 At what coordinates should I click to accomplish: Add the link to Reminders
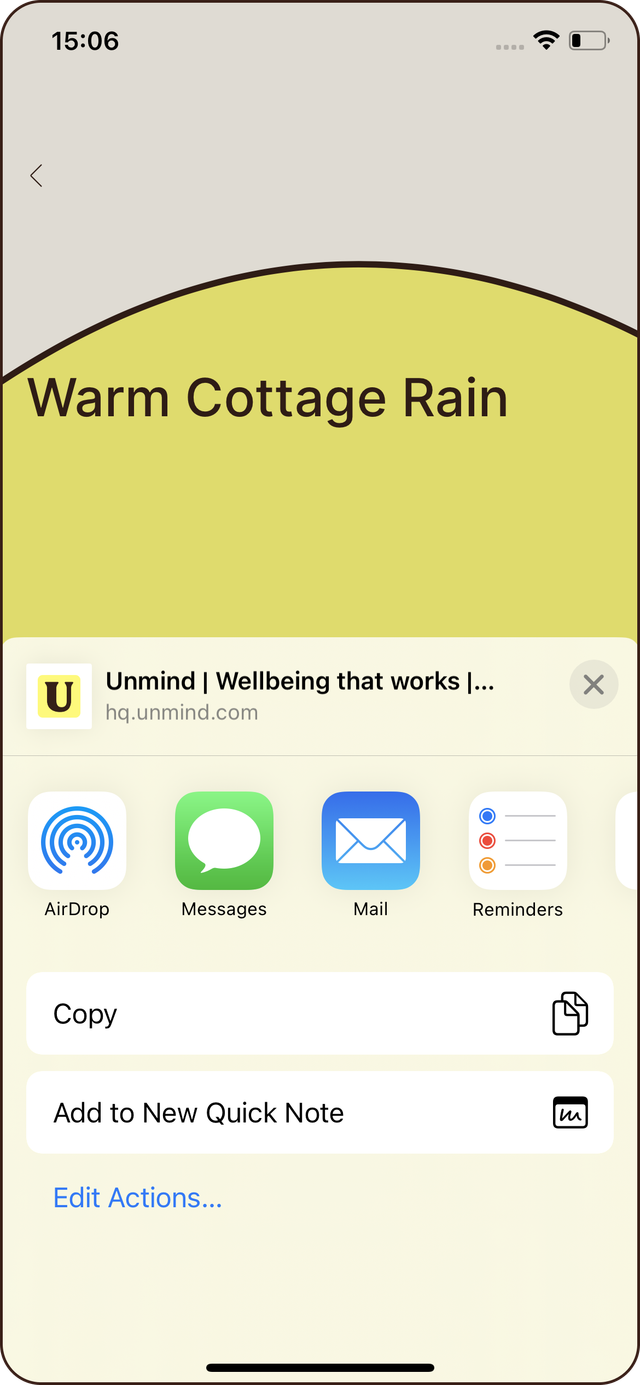pos(518,841)
